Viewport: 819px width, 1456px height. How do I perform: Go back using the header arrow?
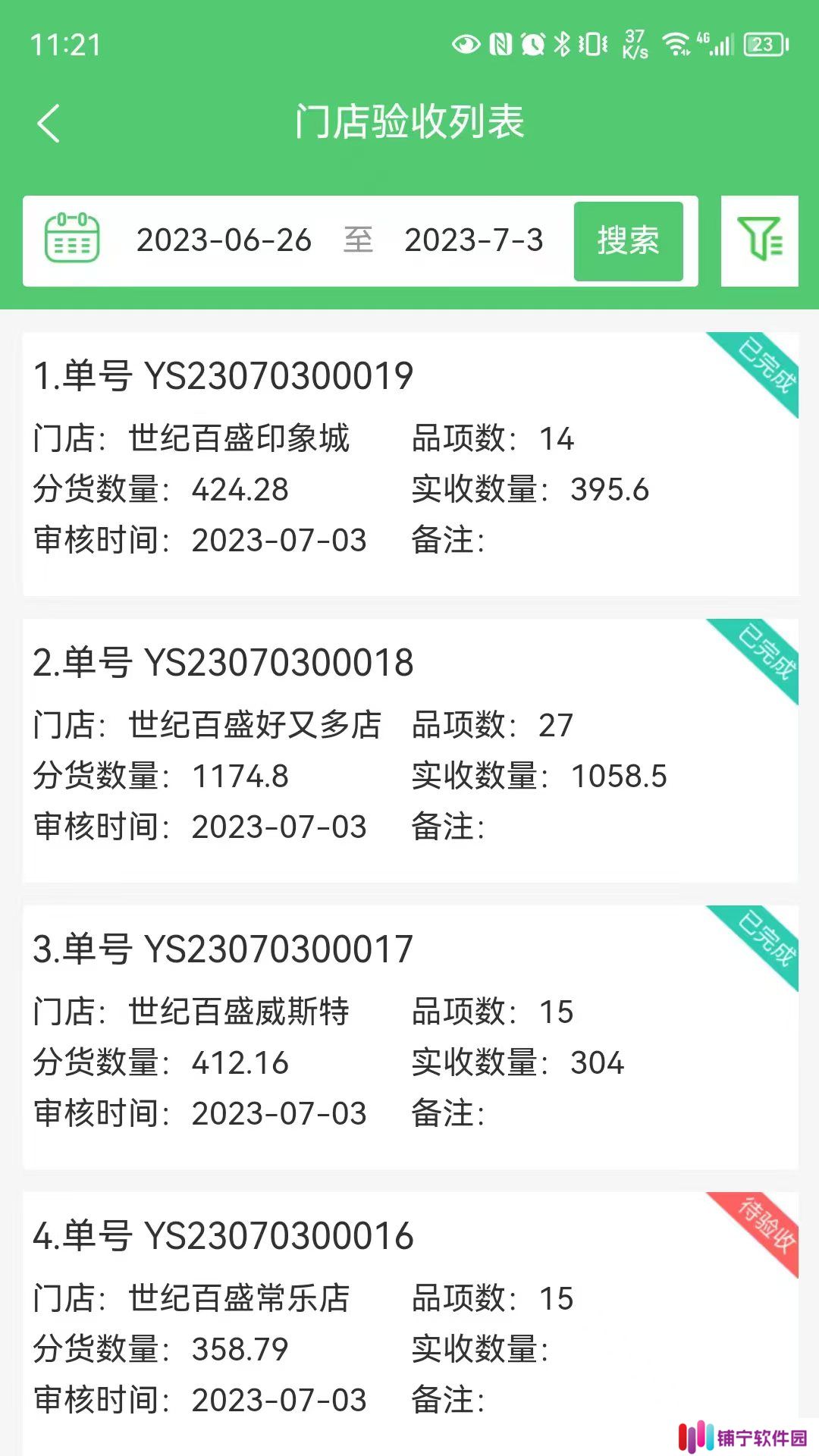point(49,124)
